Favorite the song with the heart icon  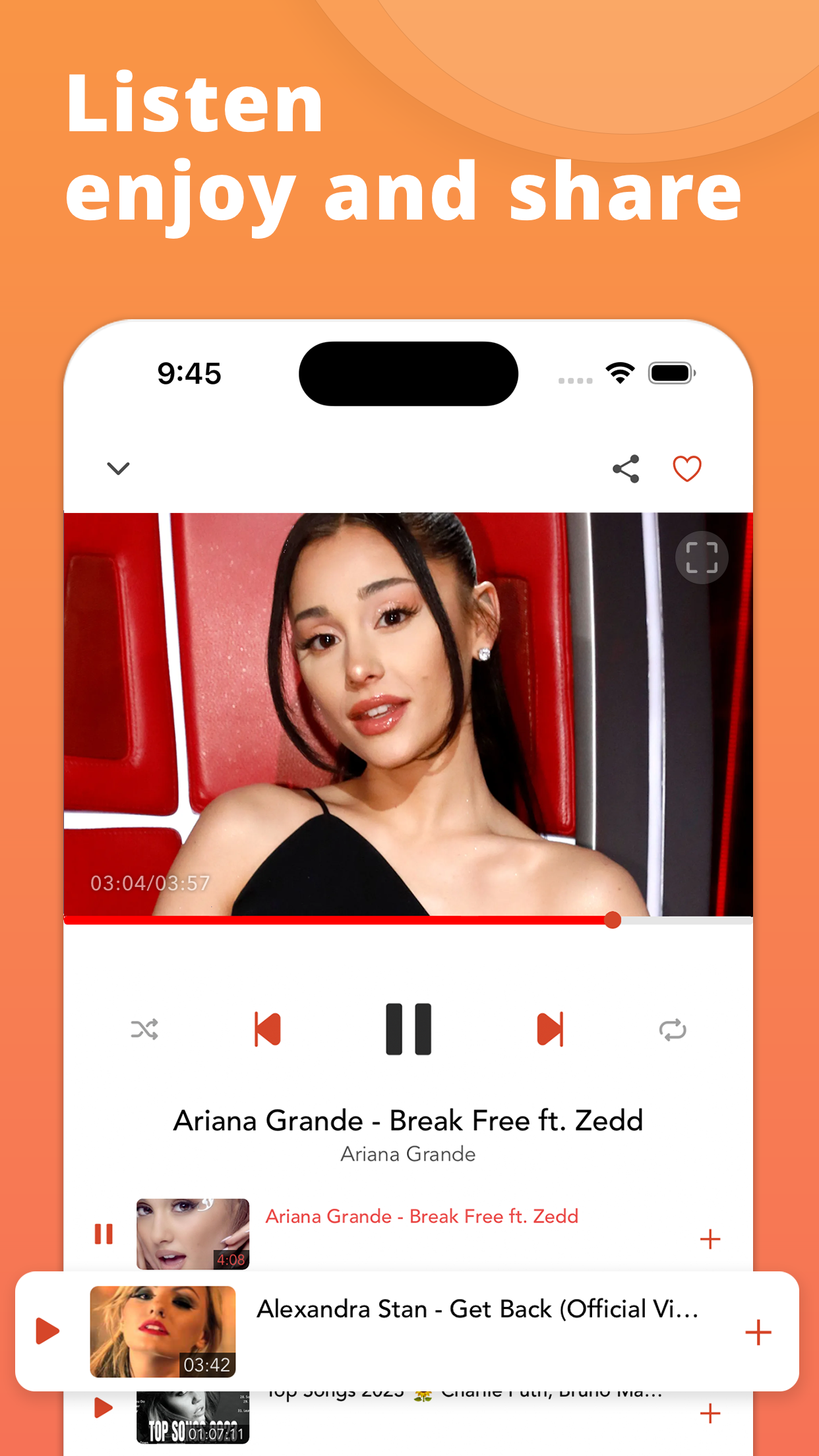[x=686, y=468]
